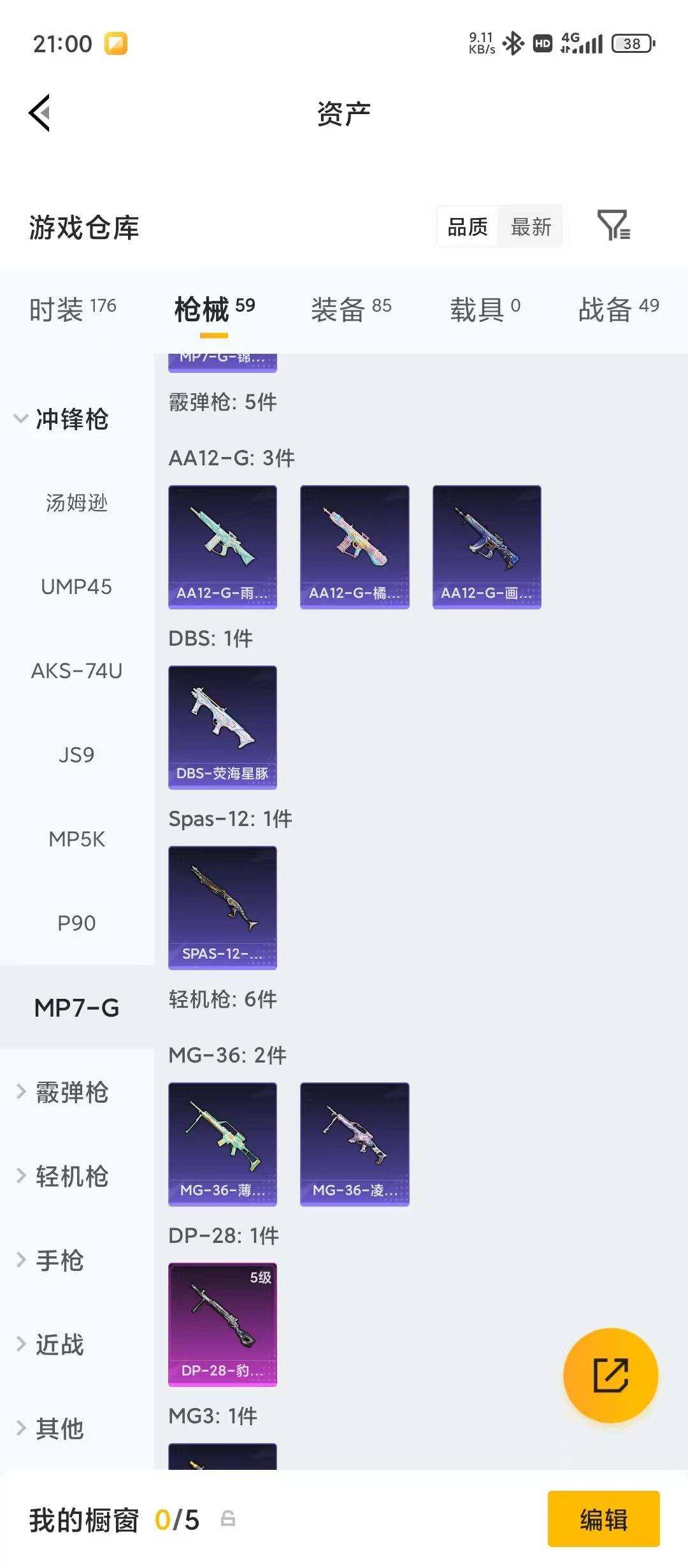Tap the yellow share floating button
688x1568 pixels.
click(x=611, y=1375)
